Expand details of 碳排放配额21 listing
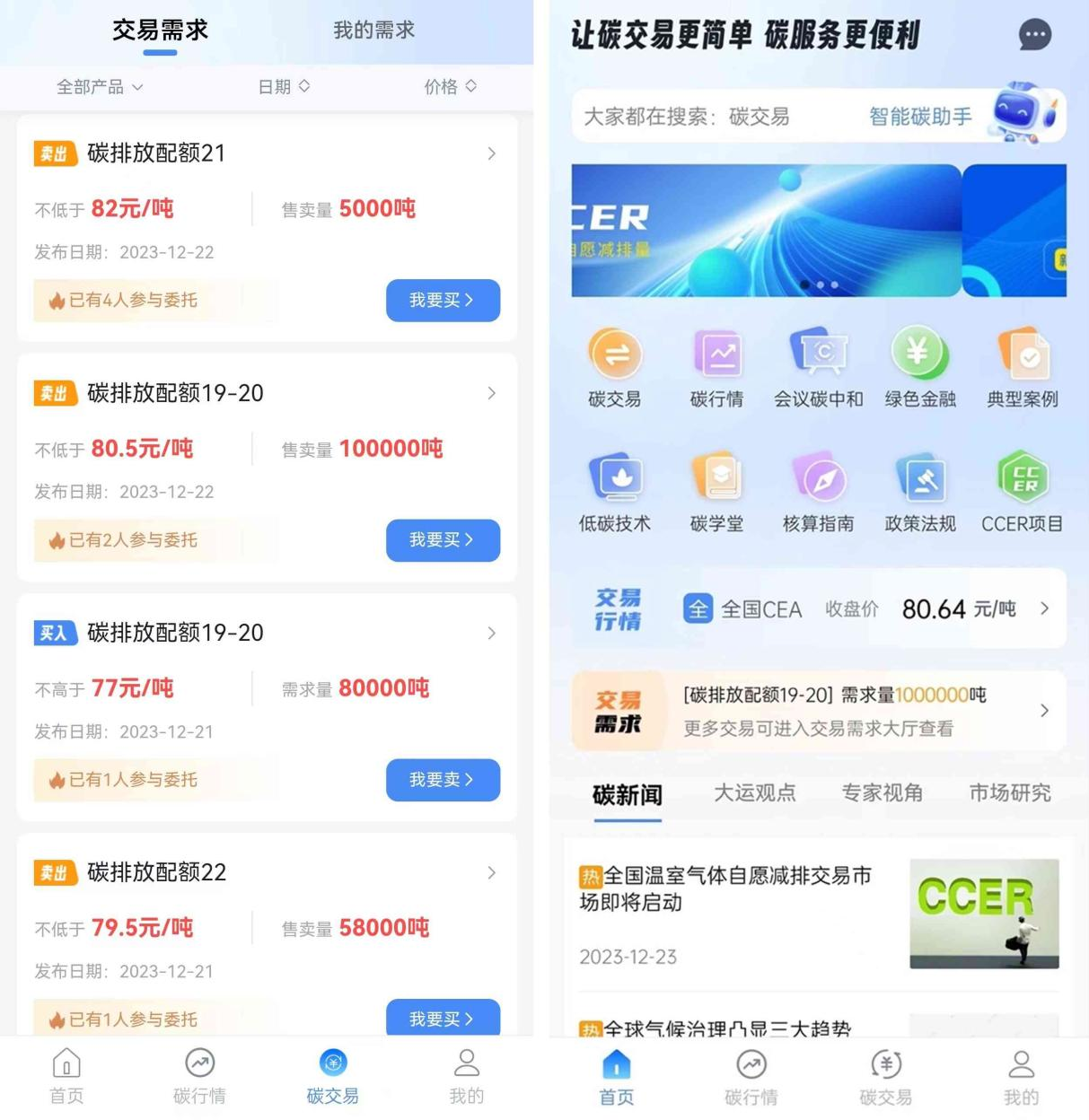Screen dimensions: 1089x1120 coord(491,153)
